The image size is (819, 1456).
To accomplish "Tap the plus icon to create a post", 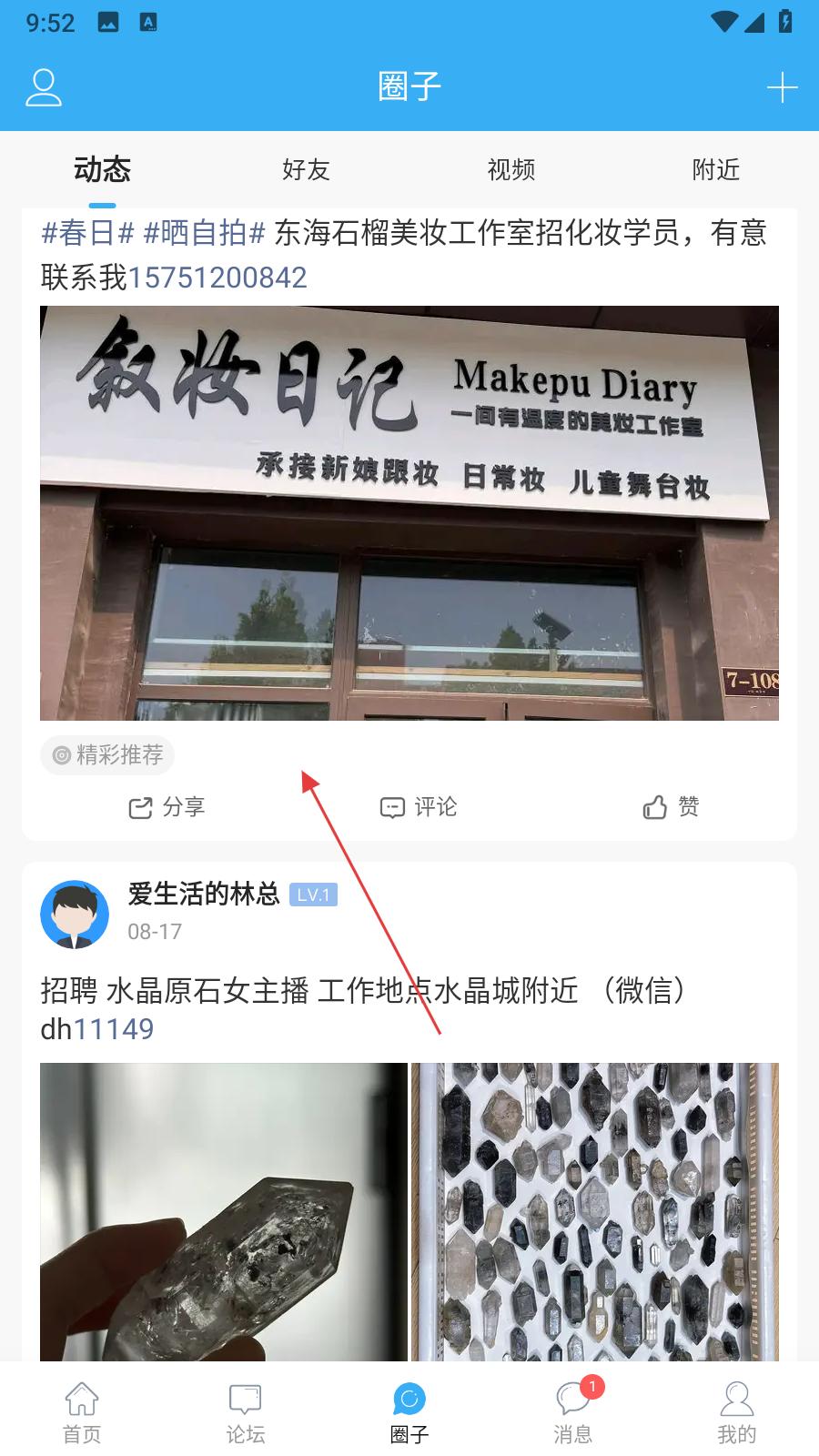I will coord(781,88).
